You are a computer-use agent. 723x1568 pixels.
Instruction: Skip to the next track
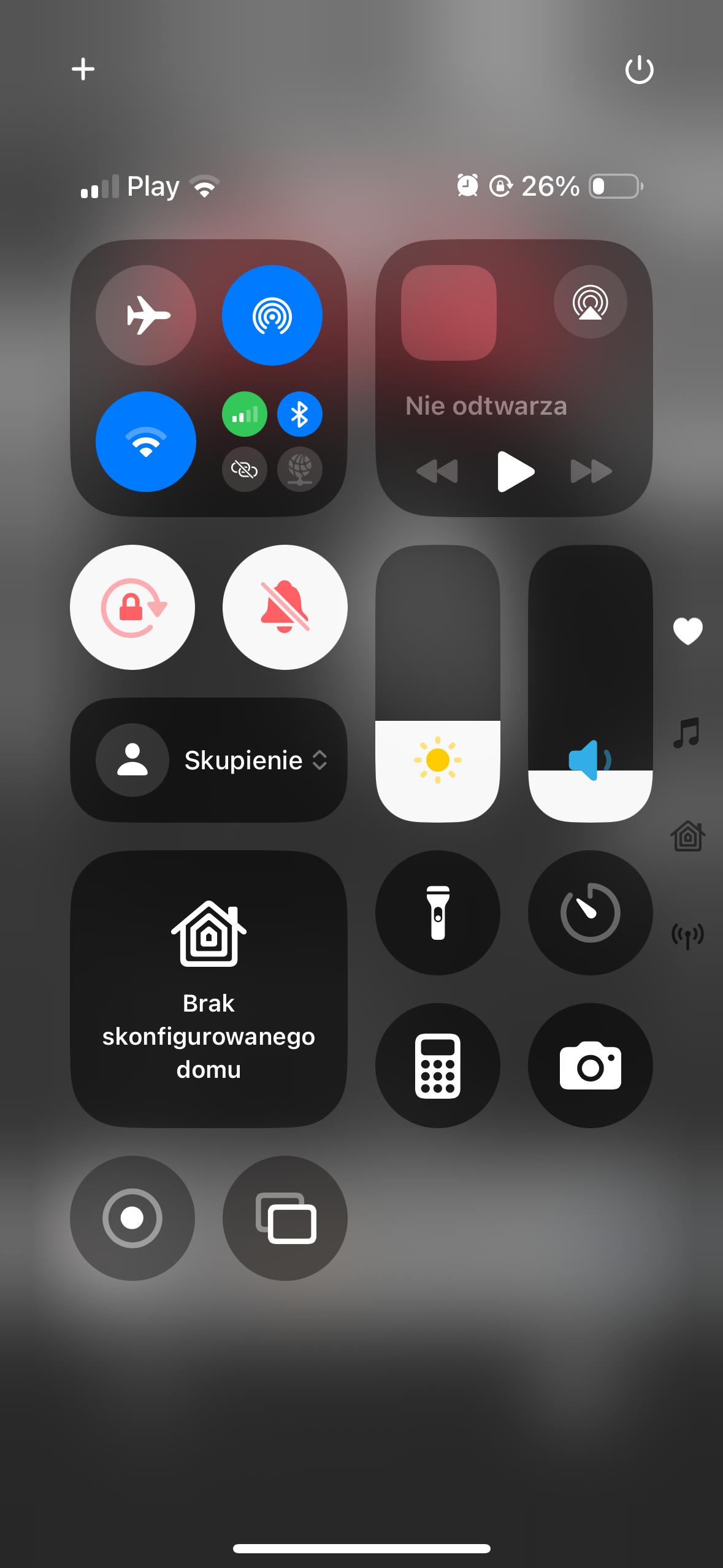pyautogui.click(x=591, y=471)
